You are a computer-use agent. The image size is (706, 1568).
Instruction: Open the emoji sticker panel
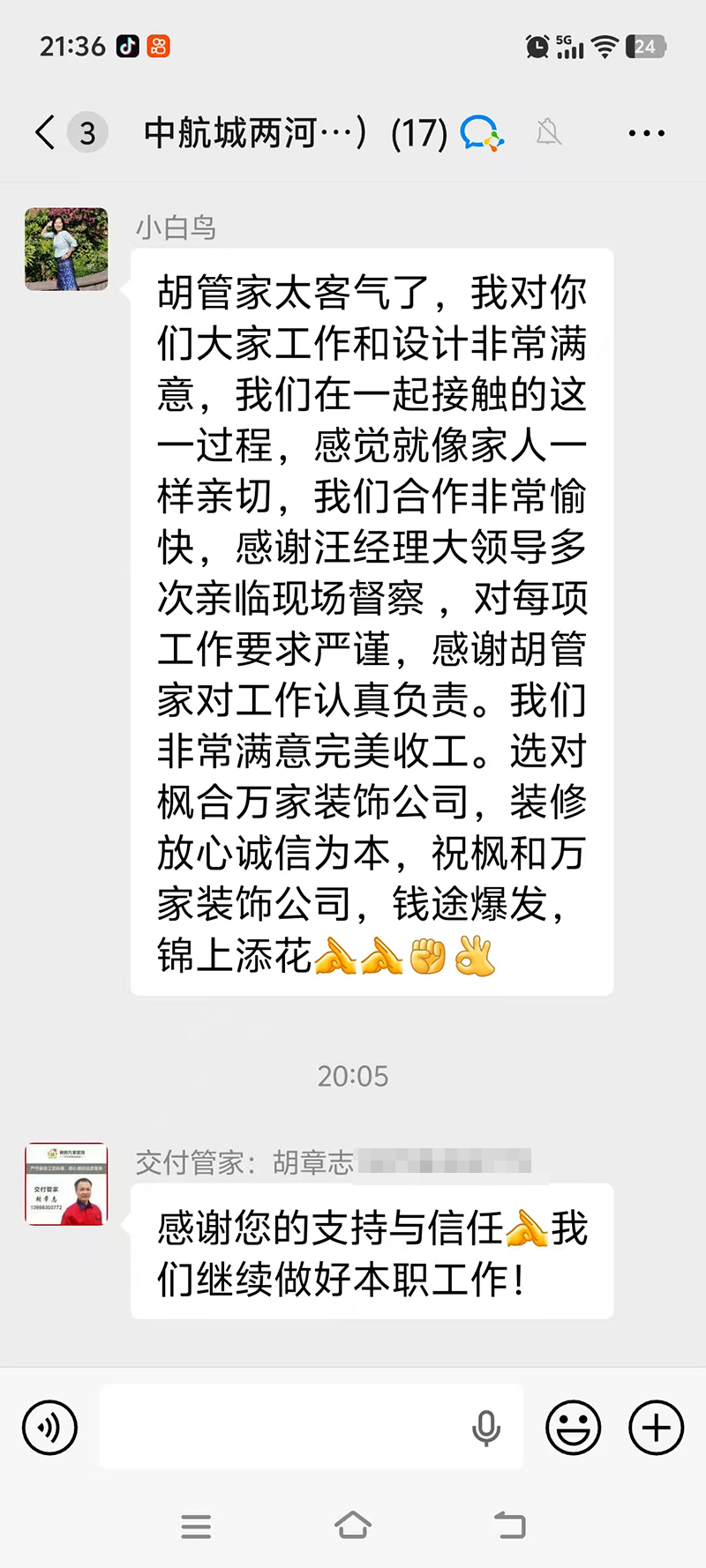[574, 1427]
